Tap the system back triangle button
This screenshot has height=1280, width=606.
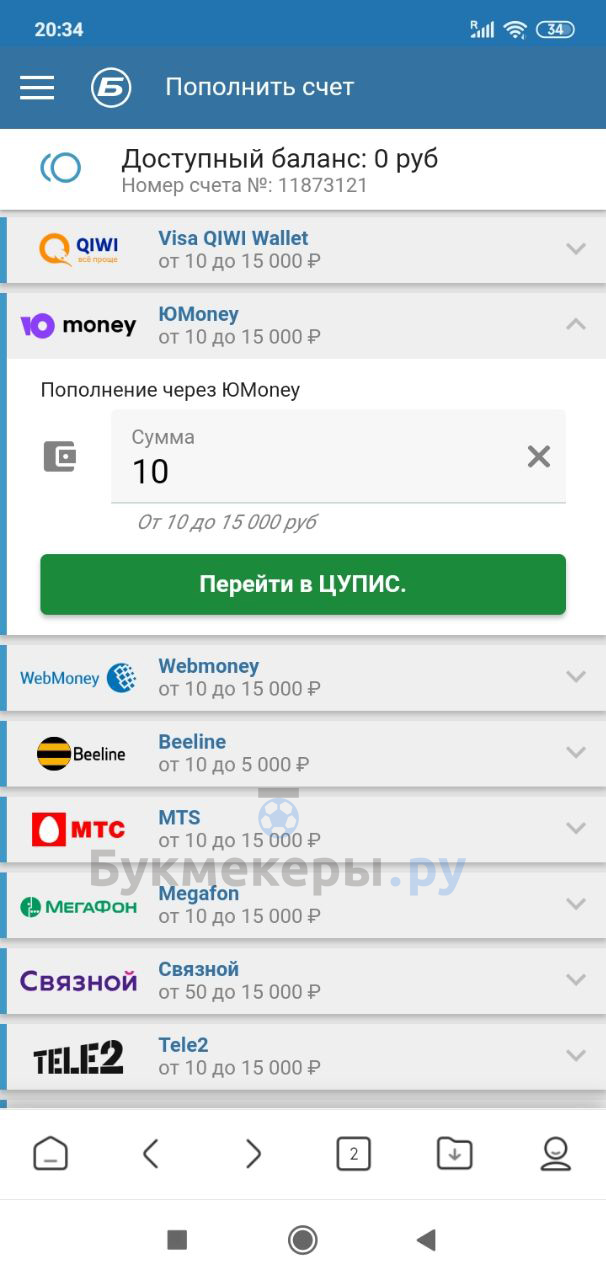coord(426,1240)
